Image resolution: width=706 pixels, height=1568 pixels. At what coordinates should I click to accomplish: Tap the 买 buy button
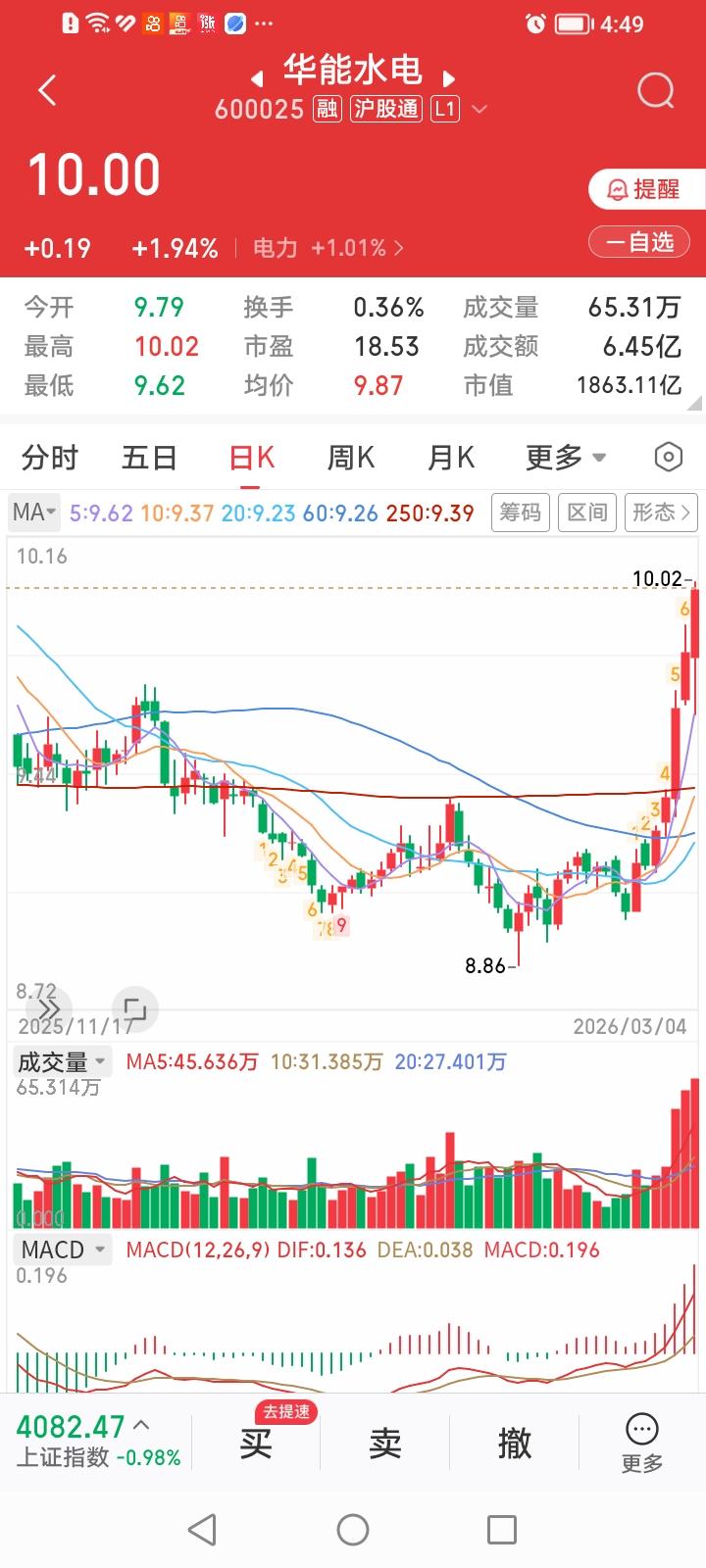coord(255,1443)
